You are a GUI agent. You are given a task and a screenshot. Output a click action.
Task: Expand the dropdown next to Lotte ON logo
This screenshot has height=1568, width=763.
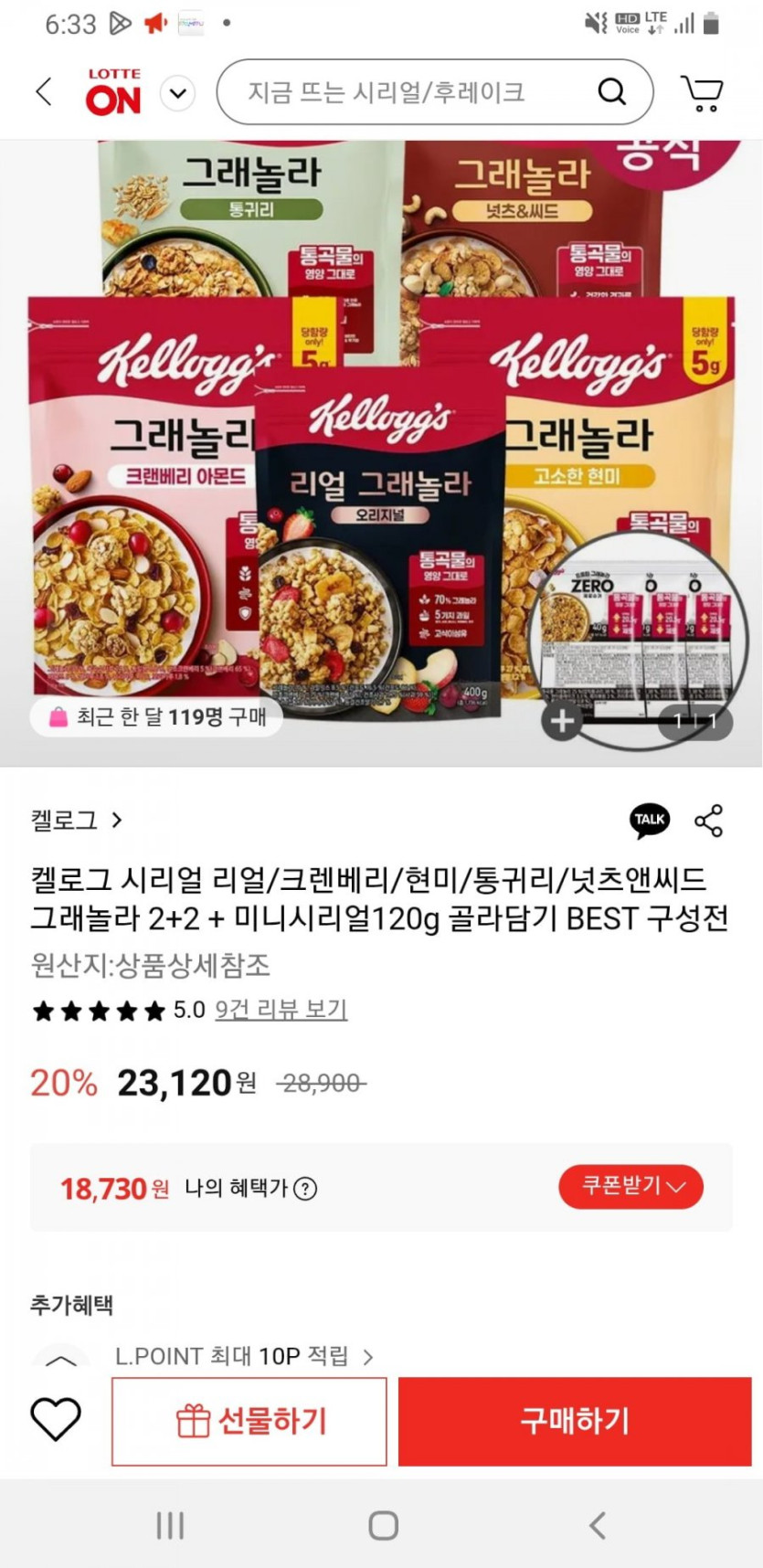coord(178,92)
